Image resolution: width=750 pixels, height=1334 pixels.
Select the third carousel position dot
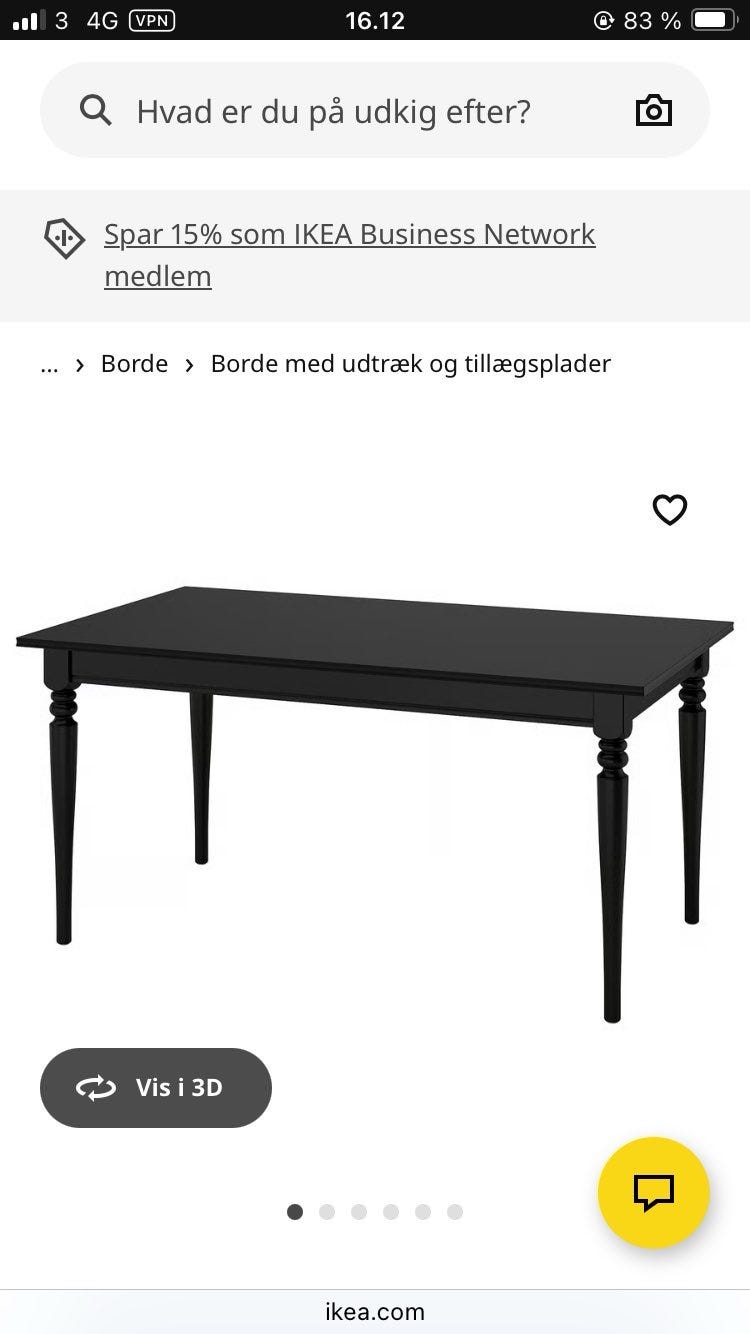(x=359, y=1211)
